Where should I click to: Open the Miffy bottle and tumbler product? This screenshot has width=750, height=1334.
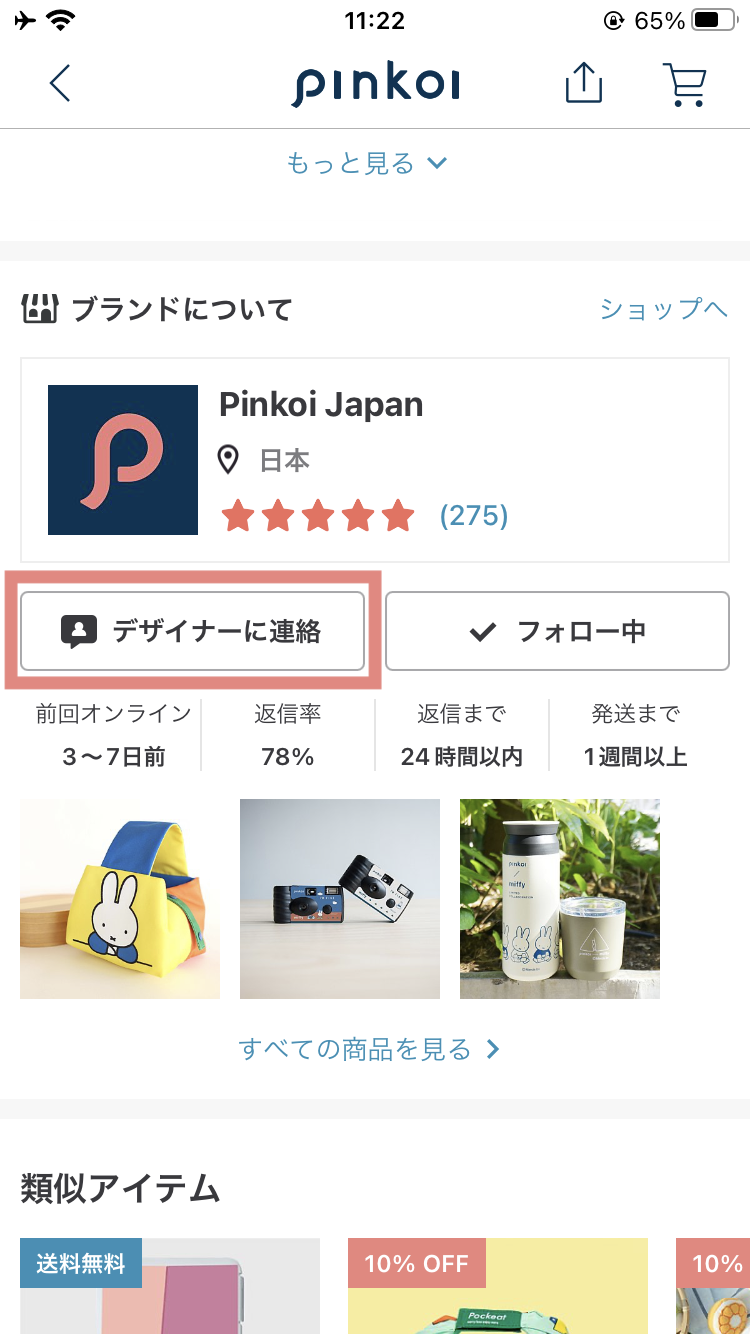[x=560, y=898]
